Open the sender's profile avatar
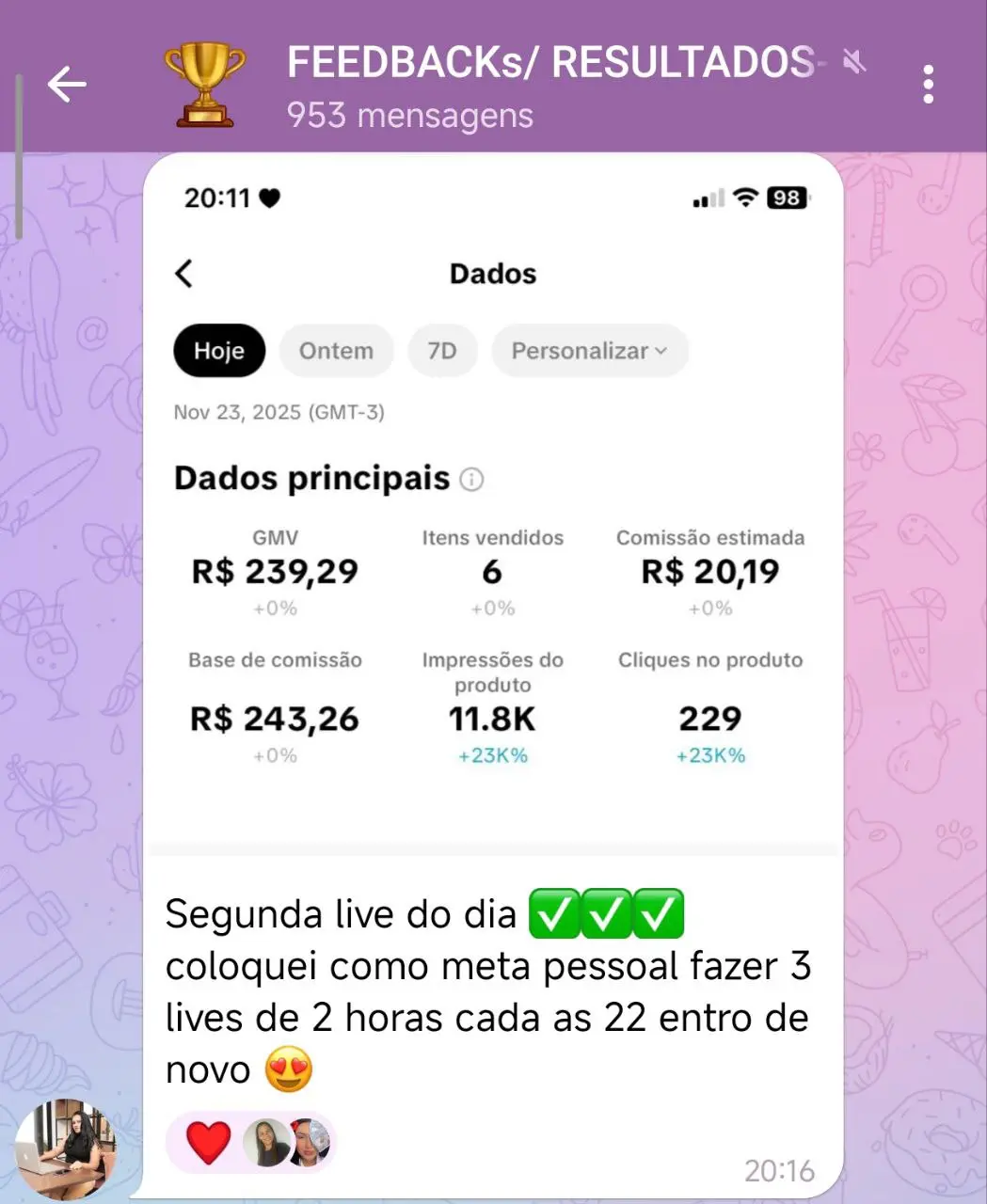This screenshot has width=987, height=1204. point(64,1149)
